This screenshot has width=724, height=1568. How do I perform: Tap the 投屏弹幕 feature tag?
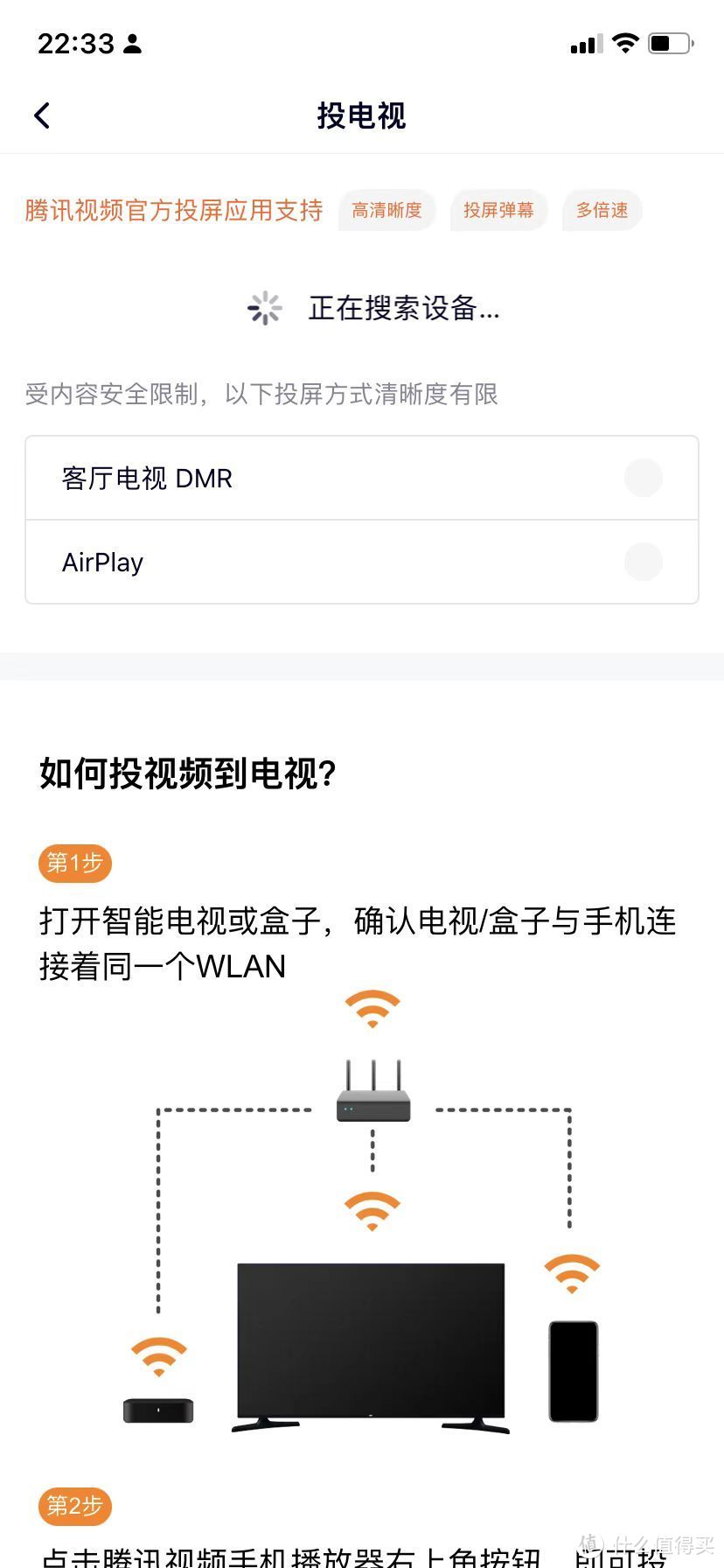click(498, 210)
